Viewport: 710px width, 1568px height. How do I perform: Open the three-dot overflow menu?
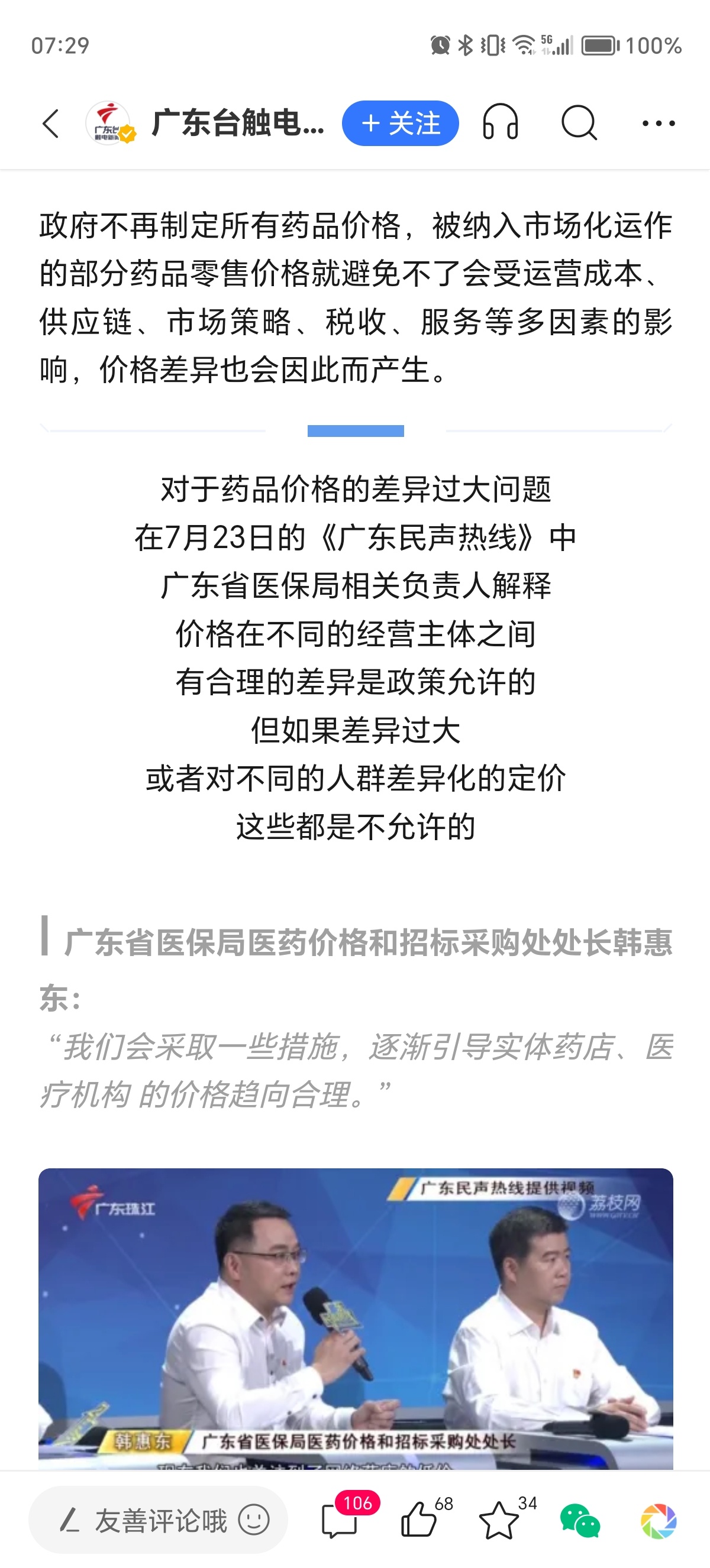point(659,124)
